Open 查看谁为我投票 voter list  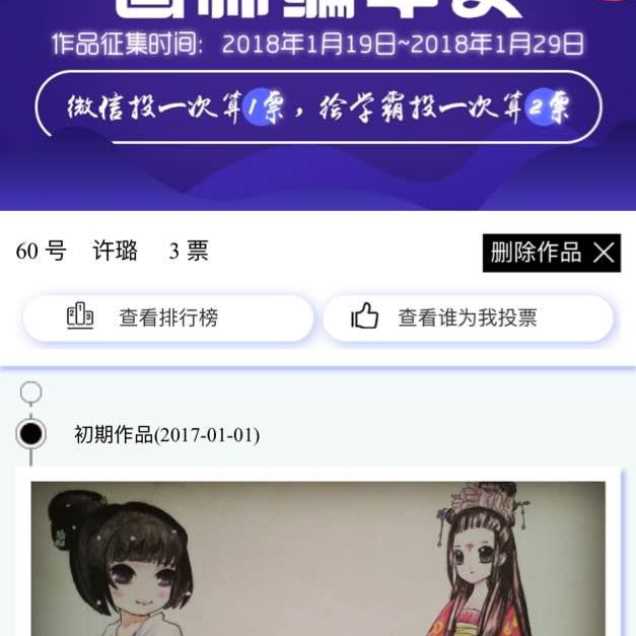click(x=467, y=318)
